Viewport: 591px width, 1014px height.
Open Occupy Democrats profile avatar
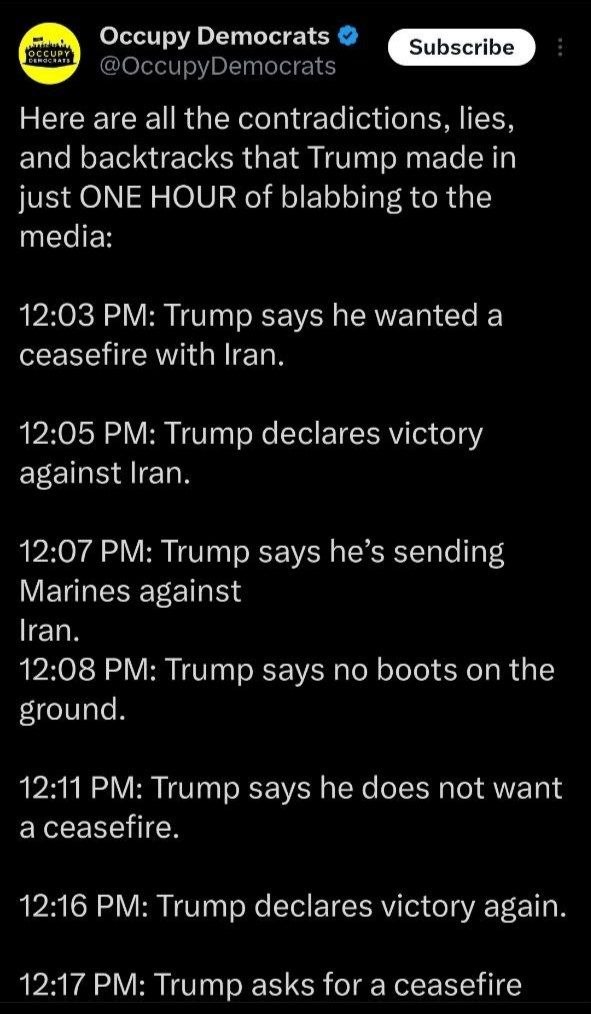pos(49,52)
